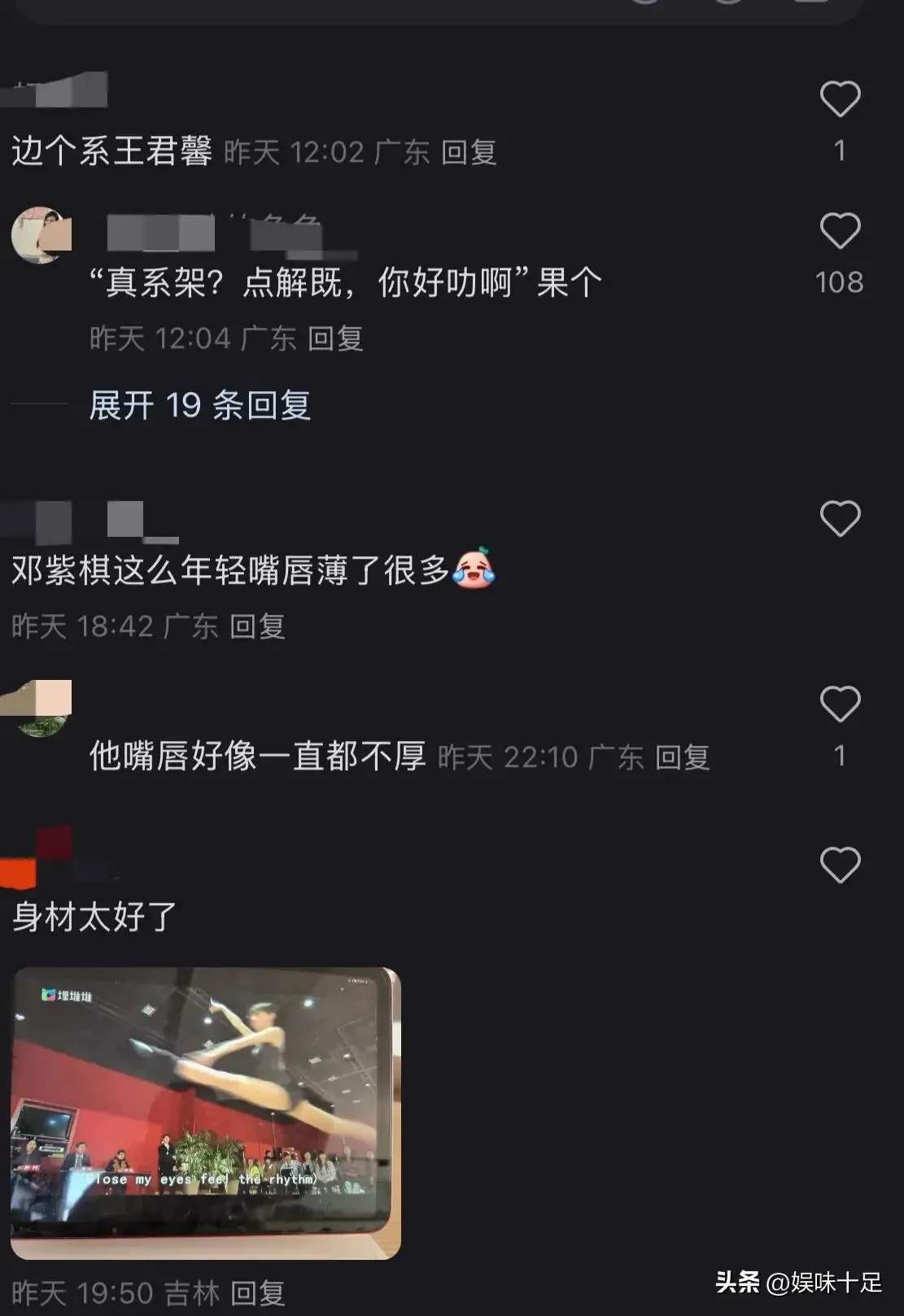The image size is (904, 1316).
Task: Like the comment 他嘴唇好像一直都不厚
Action: [x=840, y=704]
